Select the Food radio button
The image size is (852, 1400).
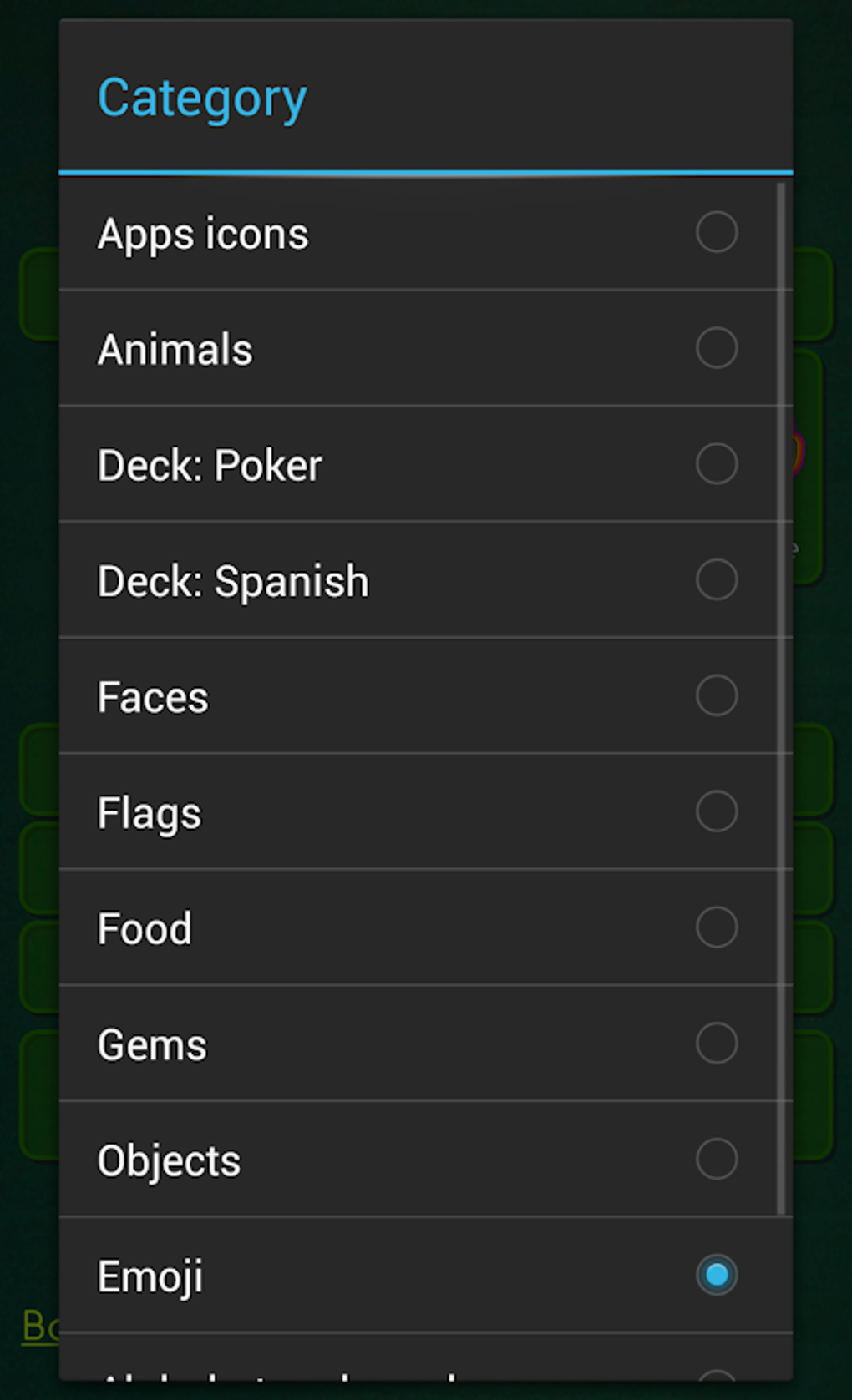click(716, 927)
